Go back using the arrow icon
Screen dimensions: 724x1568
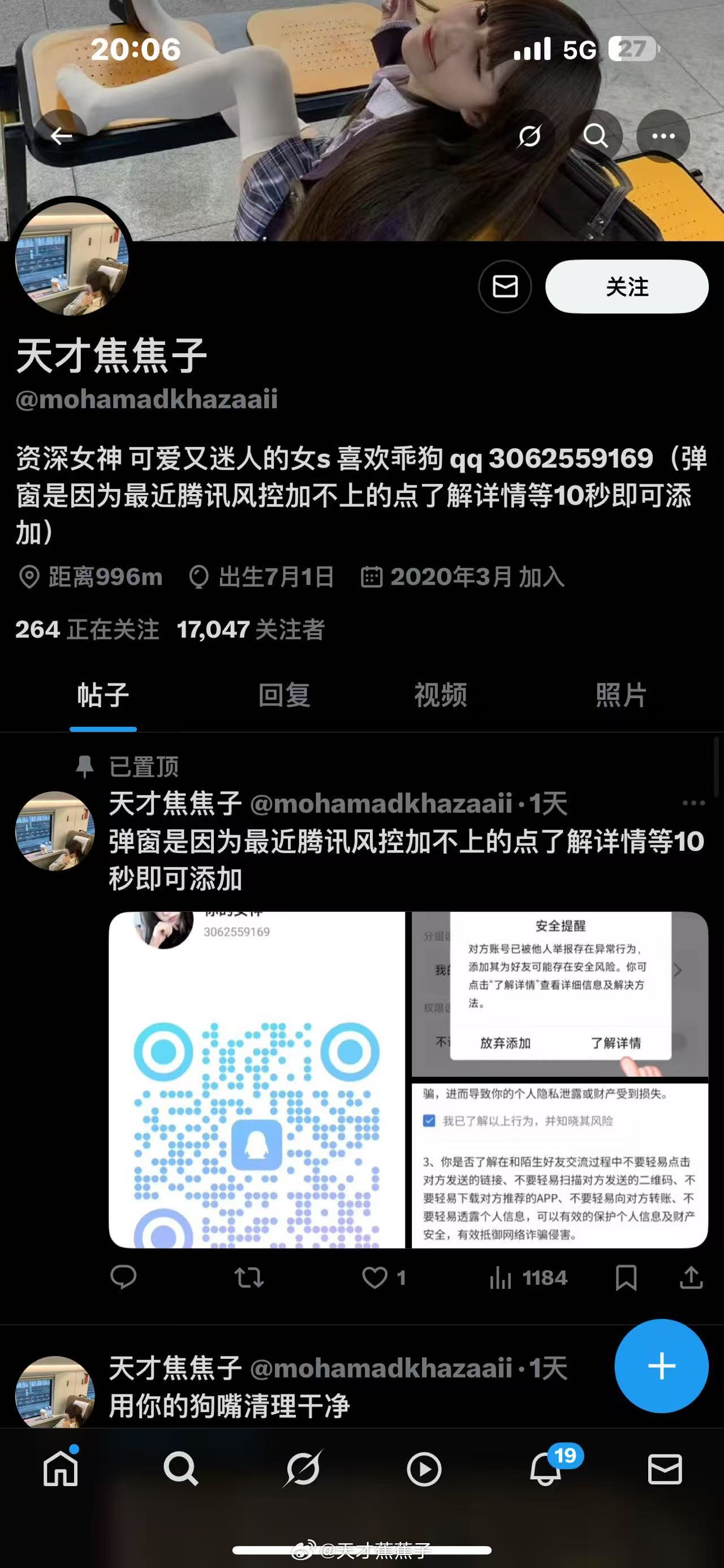tap(61, 136)
